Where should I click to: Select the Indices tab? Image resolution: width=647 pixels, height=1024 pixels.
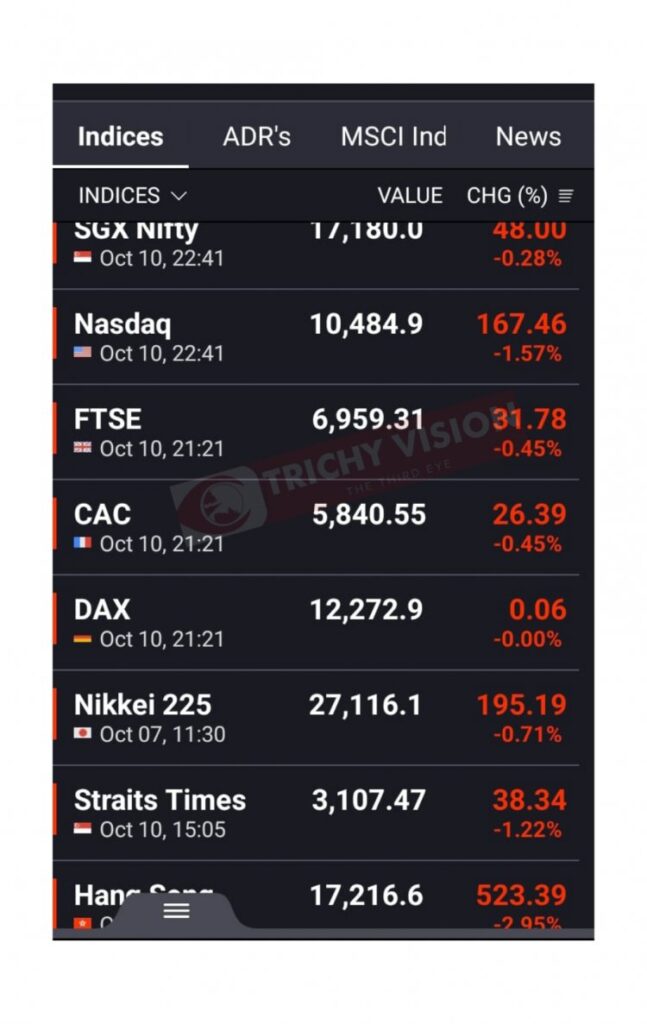pos(120,137)
